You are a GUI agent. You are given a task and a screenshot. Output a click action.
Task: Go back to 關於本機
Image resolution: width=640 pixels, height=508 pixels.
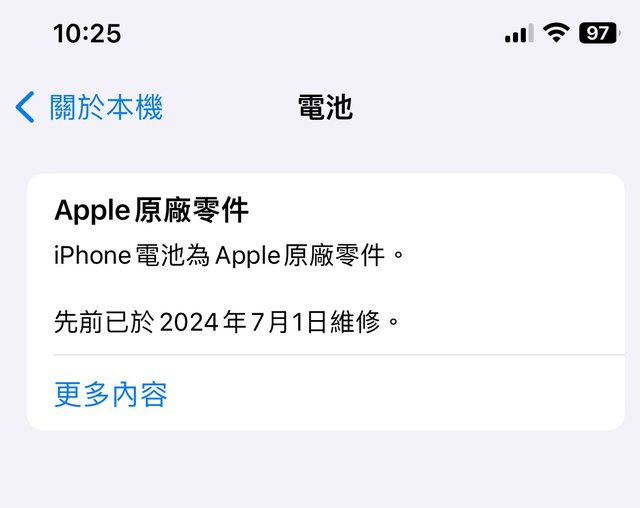point(90,107)
